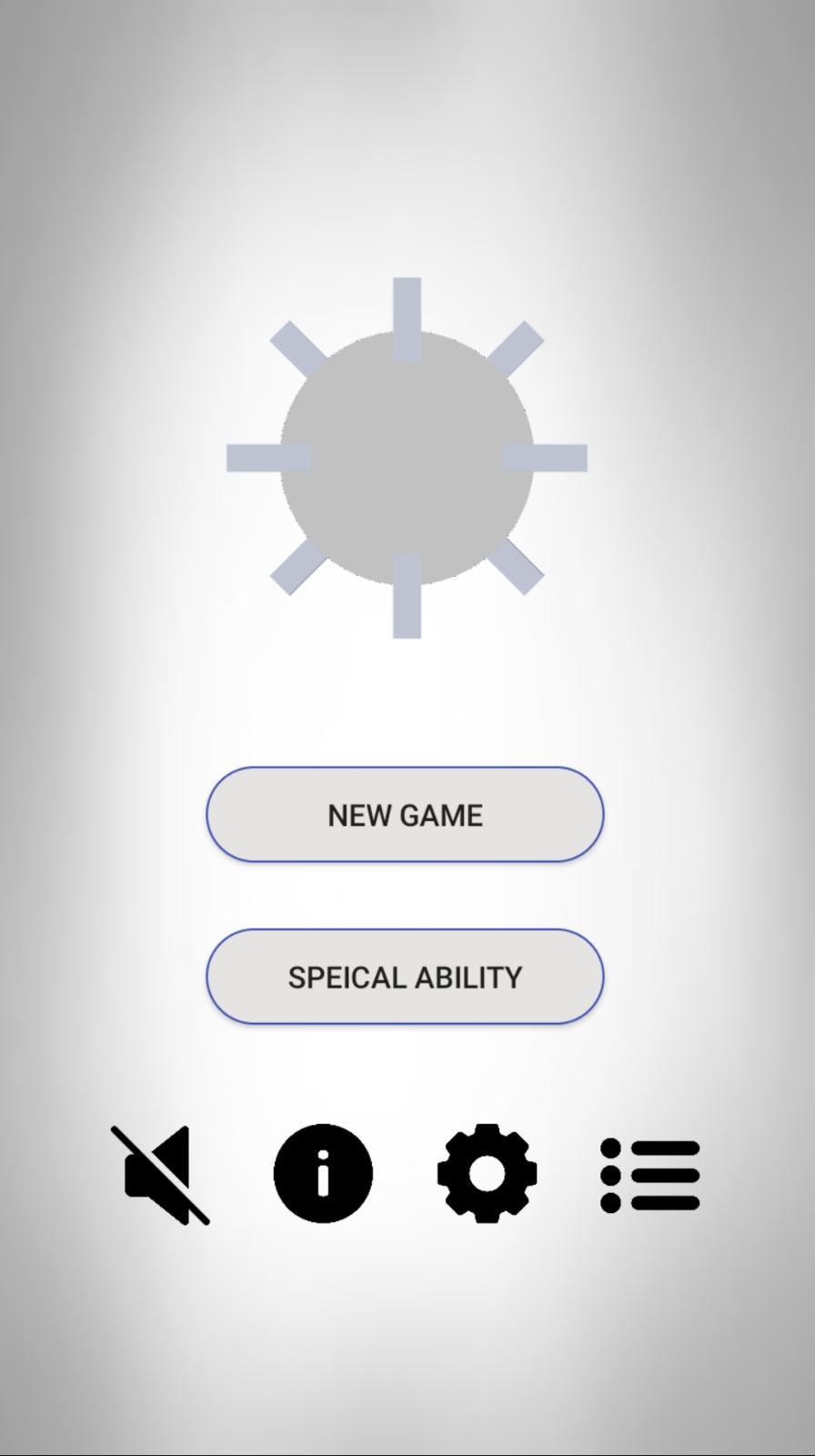Toggle the muted sound icon

pyautogui.click(x=160, y=1174)
